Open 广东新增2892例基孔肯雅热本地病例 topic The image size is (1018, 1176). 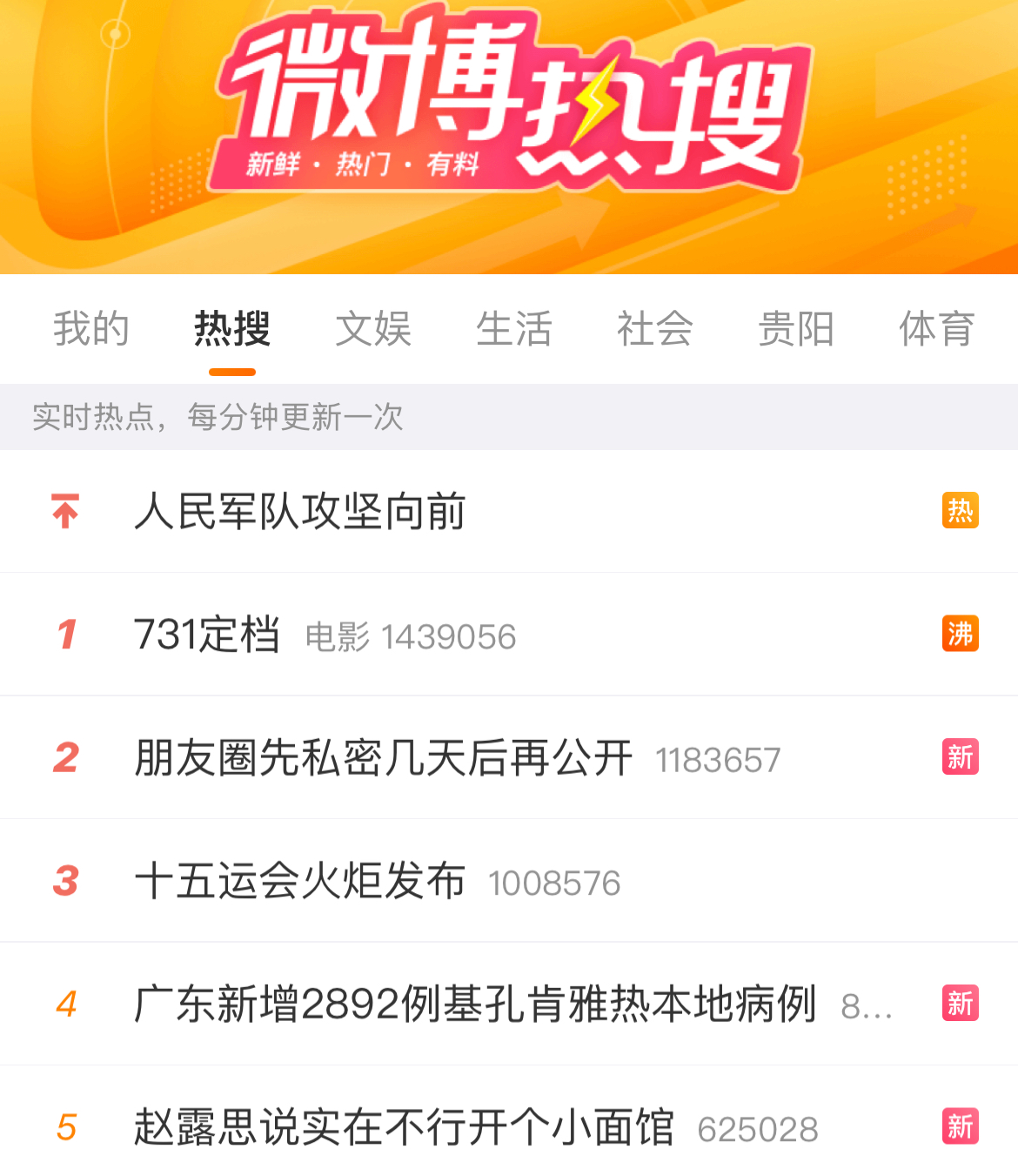[x=474, y=1004]
